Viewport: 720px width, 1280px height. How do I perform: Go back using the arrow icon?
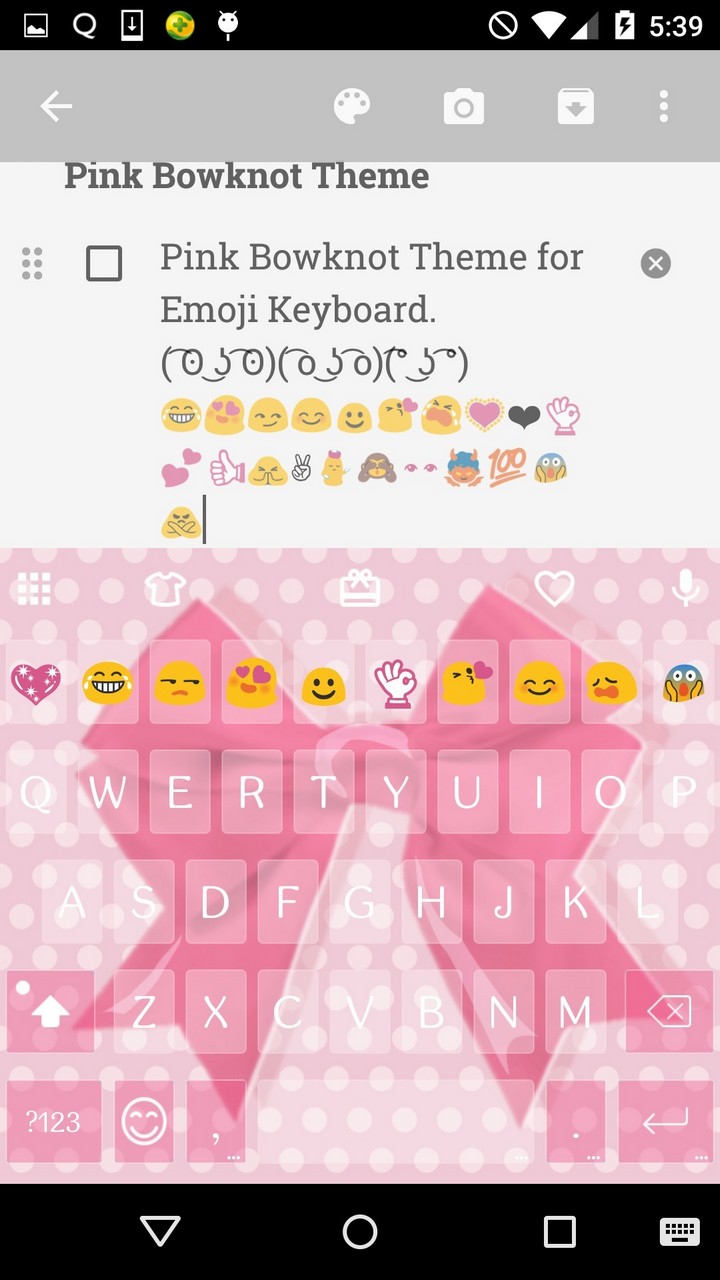coord(56,106)
